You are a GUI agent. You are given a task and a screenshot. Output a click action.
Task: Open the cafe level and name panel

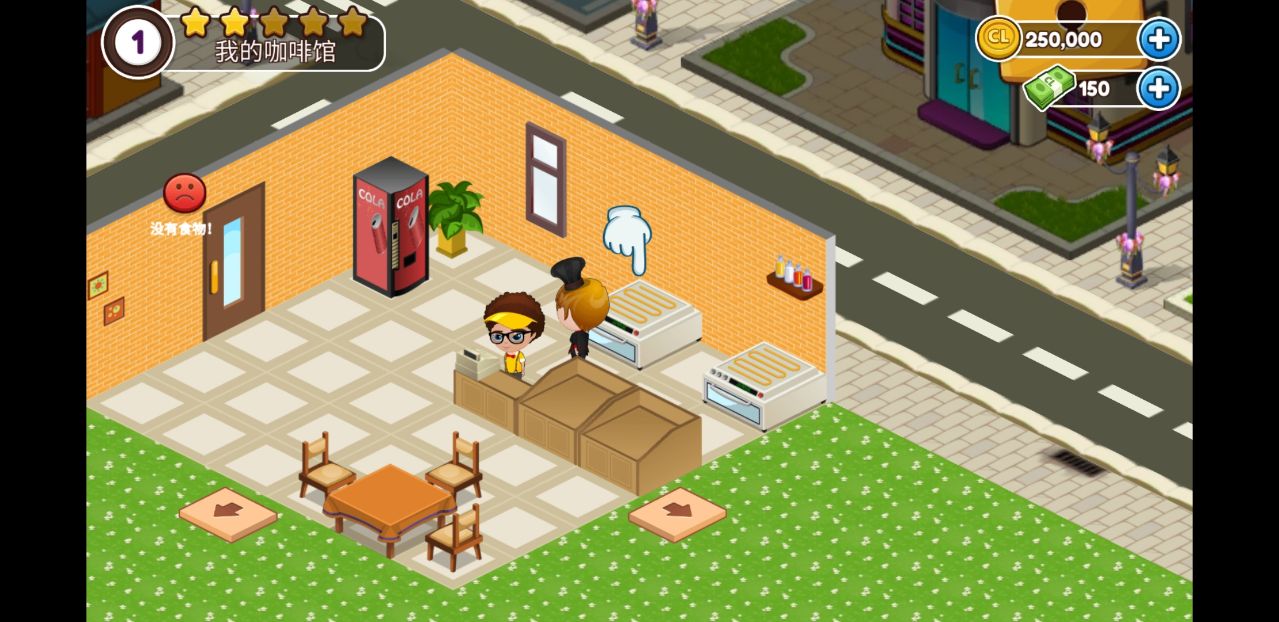[x=243, y=42]
